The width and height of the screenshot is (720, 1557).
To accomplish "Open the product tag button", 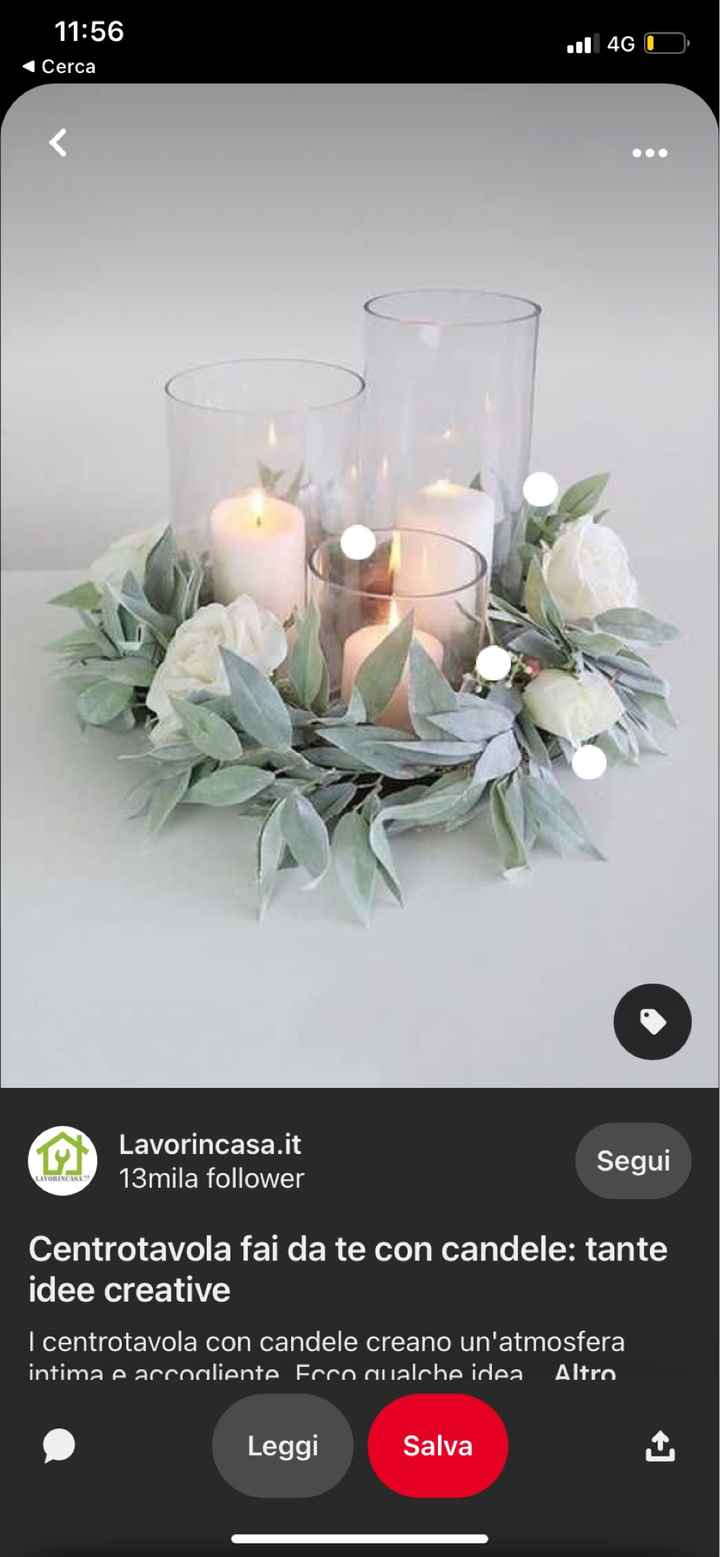I will point(652,1021).
